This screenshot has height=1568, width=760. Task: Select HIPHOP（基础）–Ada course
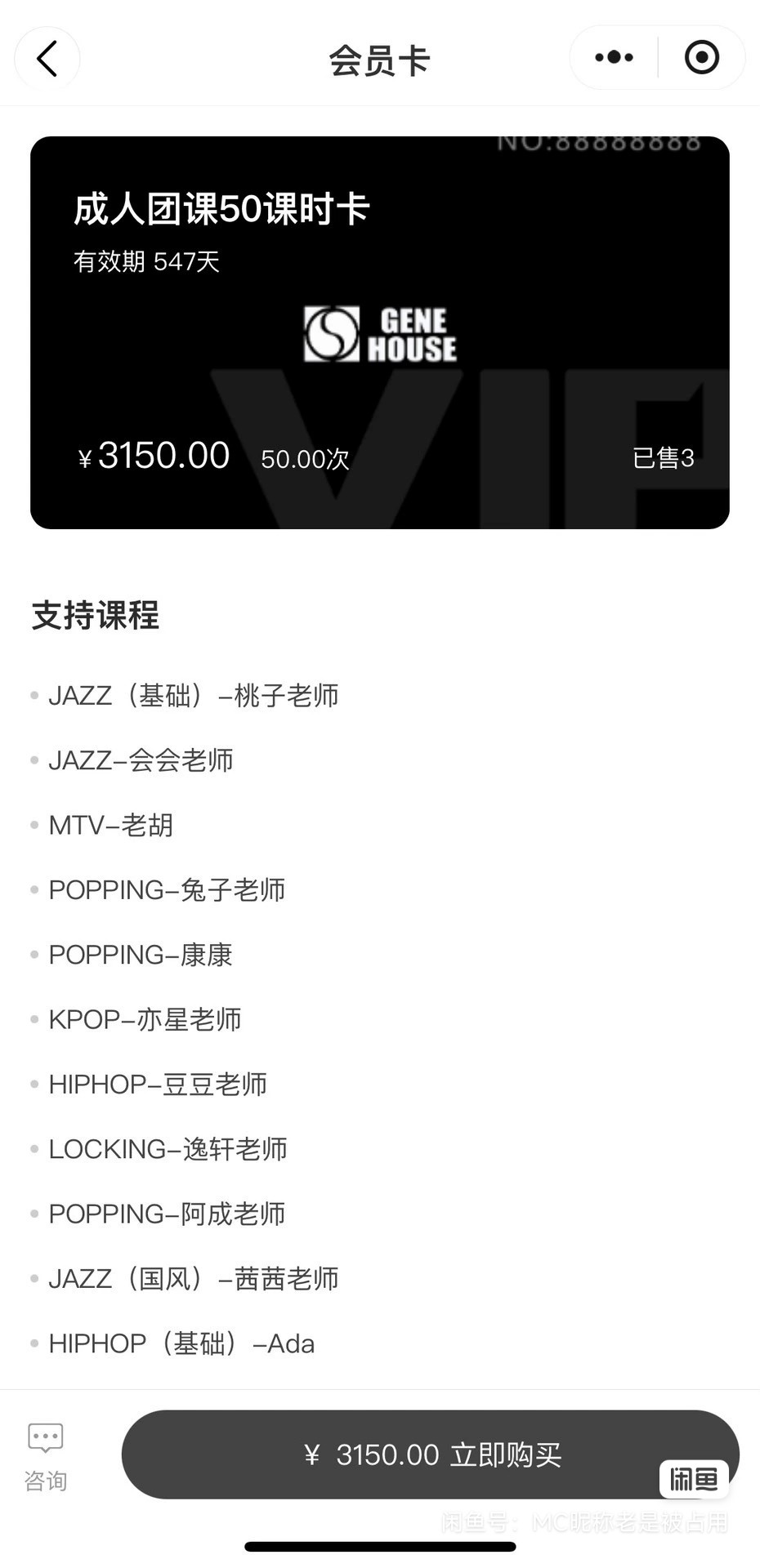pyautogui.click(x=181, y=1343)
